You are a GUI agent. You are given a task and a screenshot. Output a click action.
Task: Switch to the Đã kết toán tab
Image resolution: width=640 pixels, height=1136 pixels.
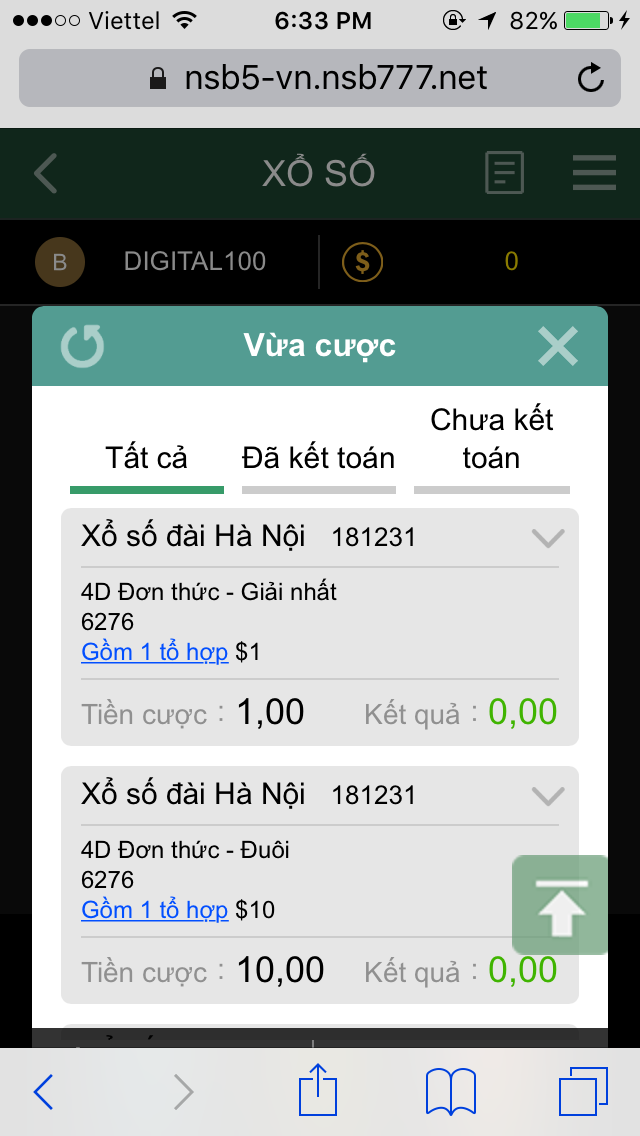319,459
